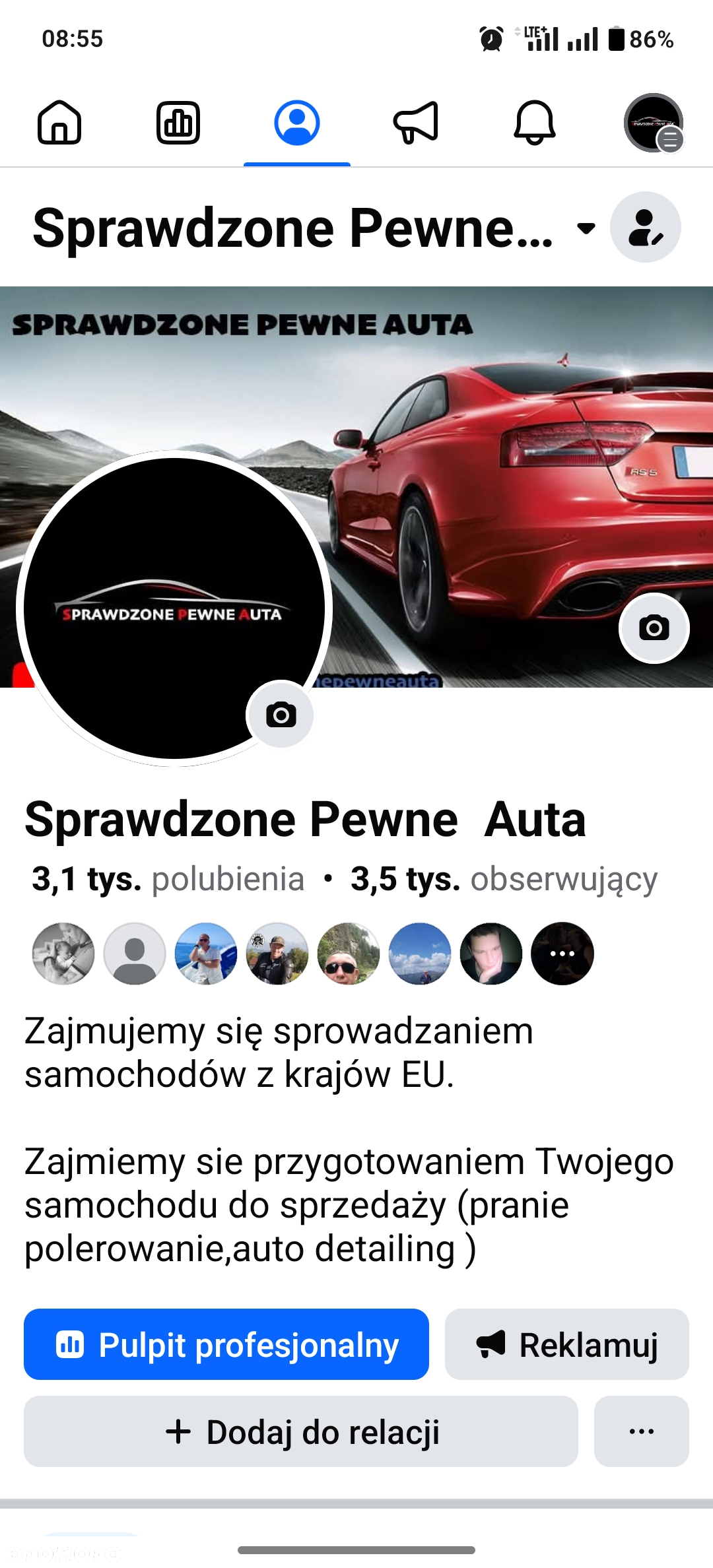Open the 3,5 tys. obserwujący followers list

pyautogui.click(x=504, y=879)
